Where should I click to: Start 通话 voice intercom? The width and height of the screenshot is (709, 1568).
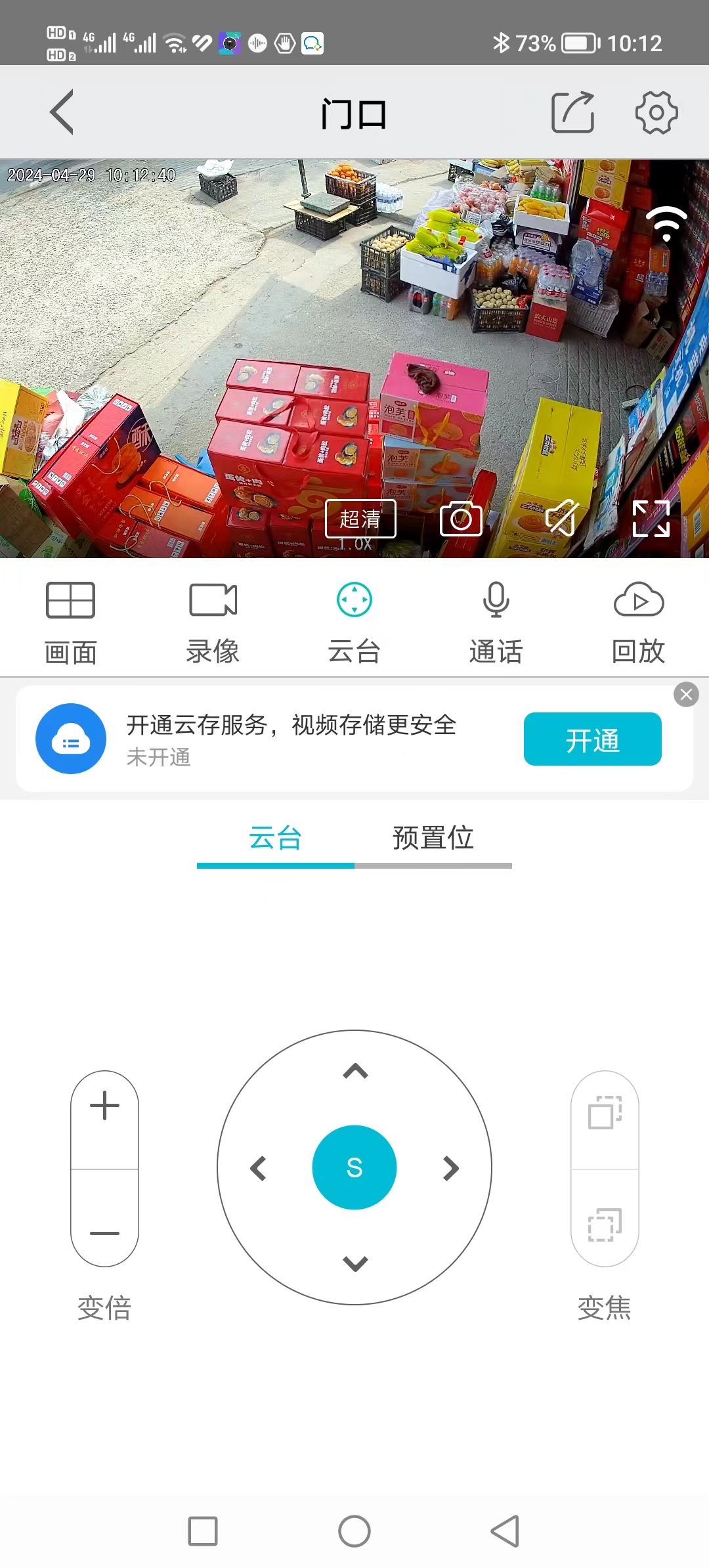coord(496,622)
